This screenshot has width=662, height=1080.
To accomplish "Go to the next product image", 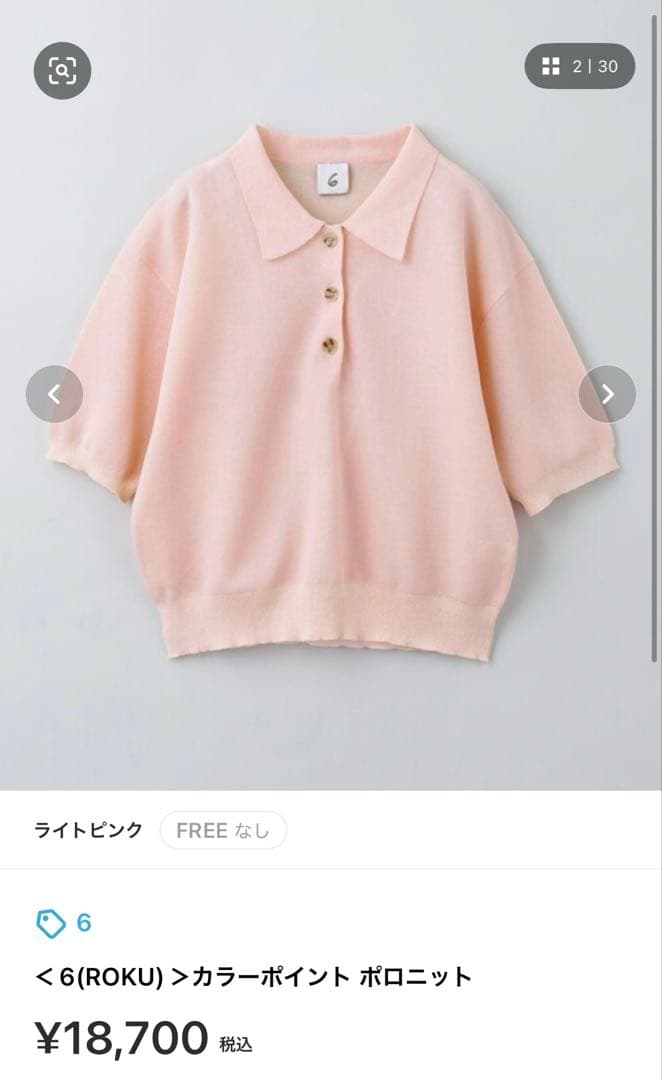I will pyautogui.click(x=607, y=394).
